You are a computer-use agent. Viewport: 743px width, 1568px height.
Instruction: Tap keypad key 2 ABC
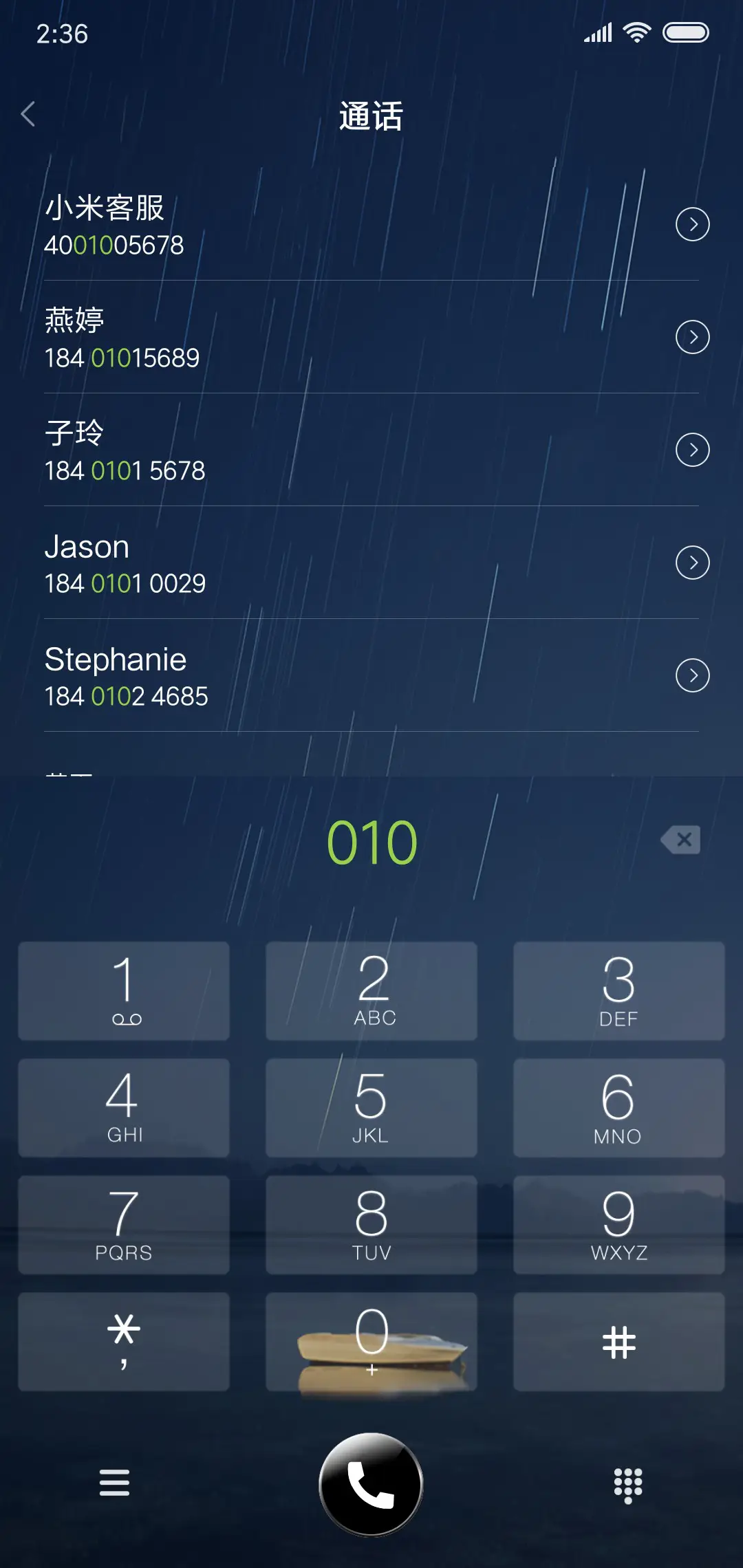371,991
